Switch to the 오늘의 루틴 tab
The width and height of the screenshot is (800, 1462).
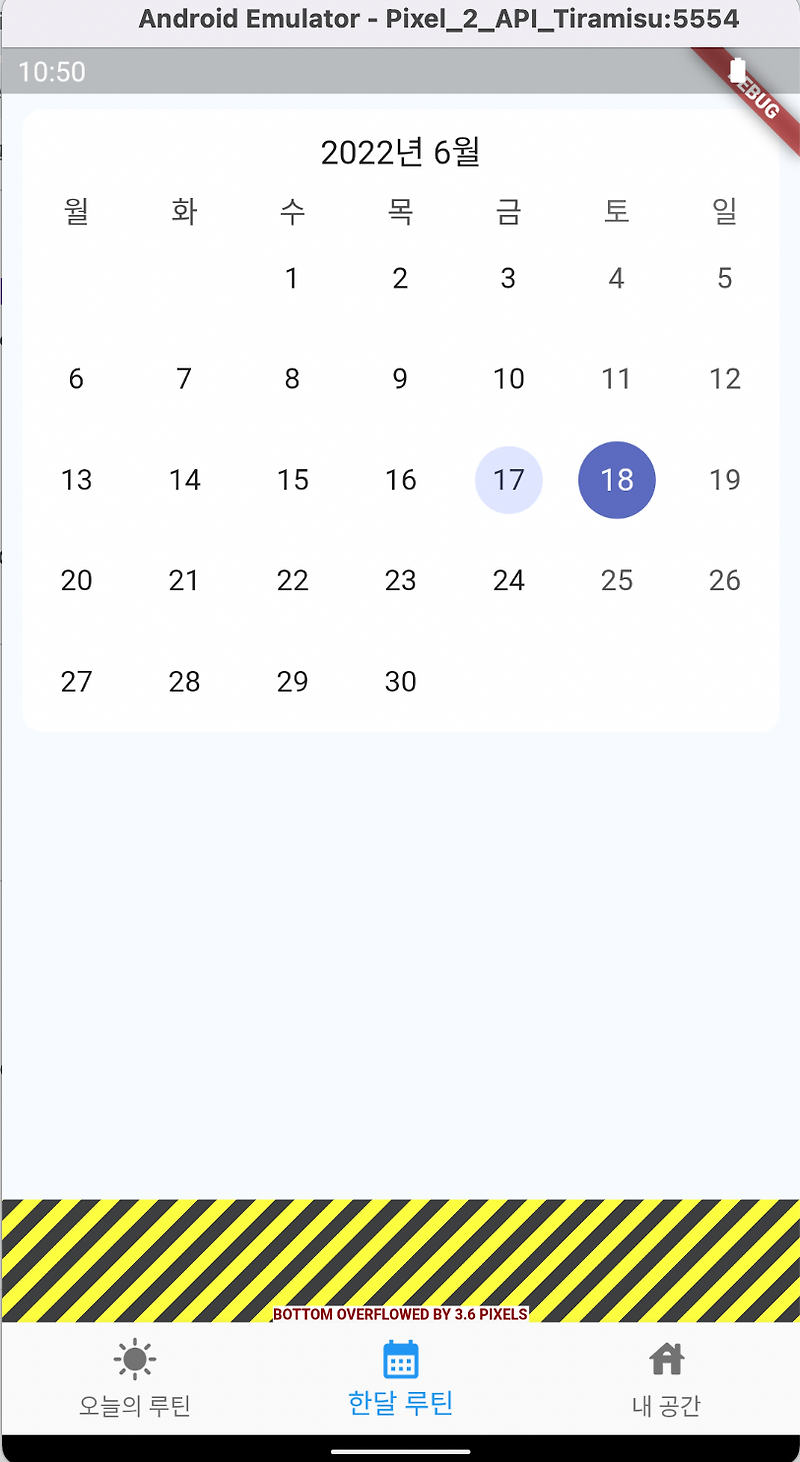134,1404
